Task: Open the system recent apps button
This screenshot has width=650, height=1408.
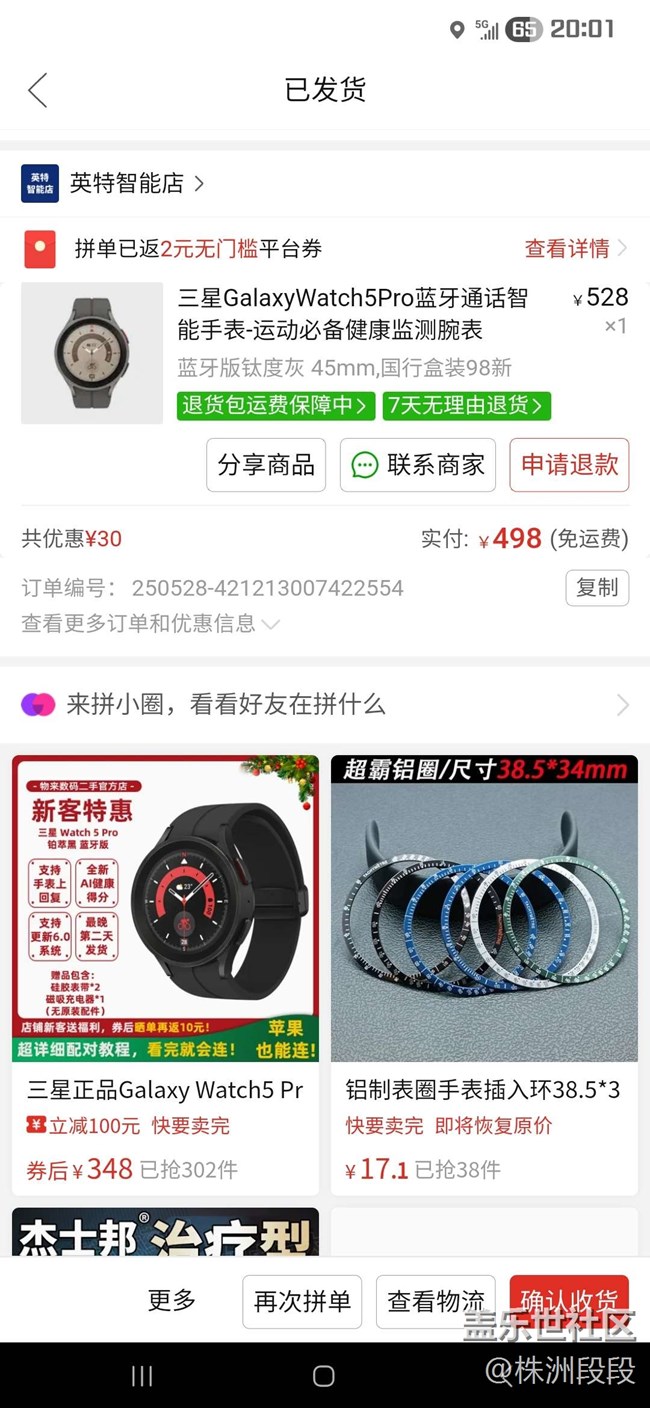Action: point(142,1376)
